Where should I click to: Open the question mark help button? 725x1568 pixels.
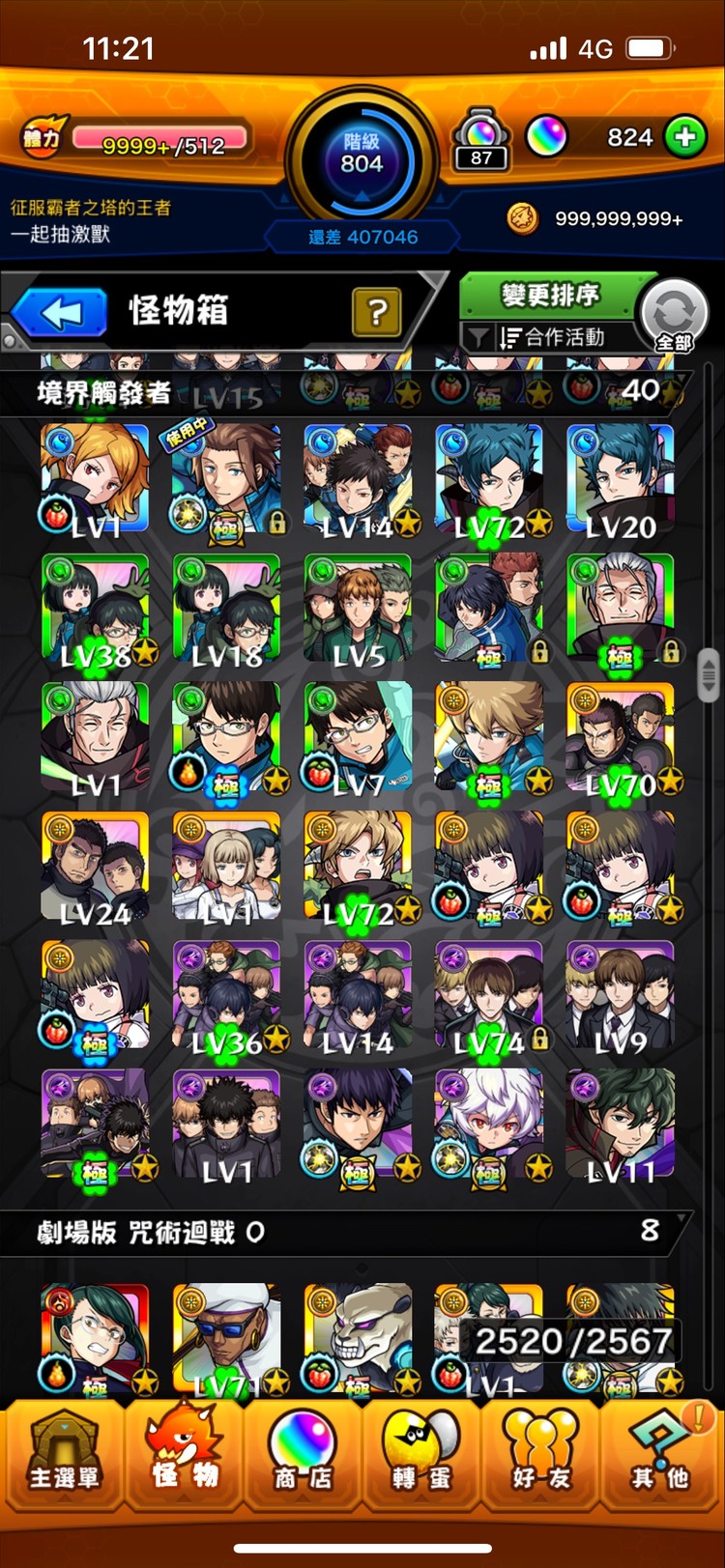376,312
